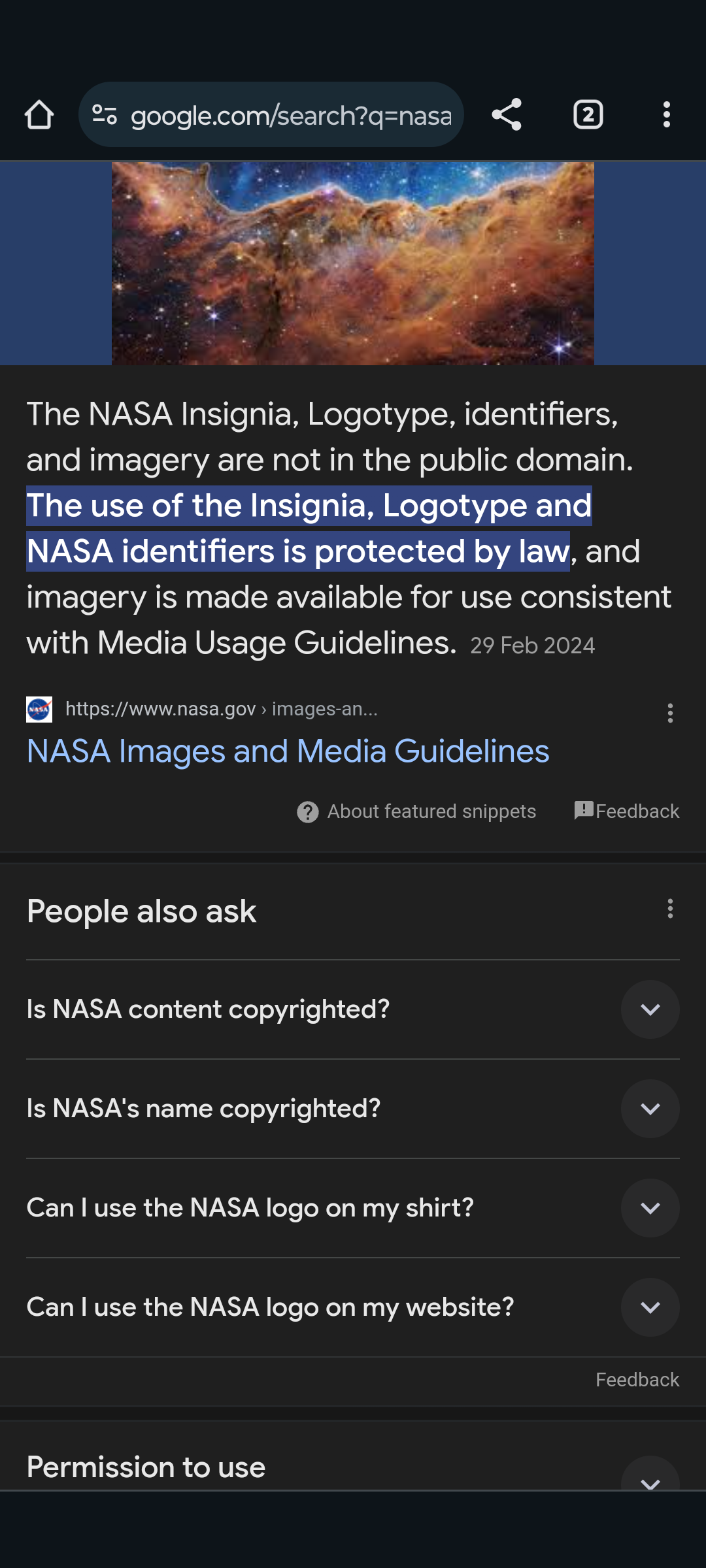706x1568 pixels.
Task: Open the browser overflow menu
Action: [x=667, y=115]
